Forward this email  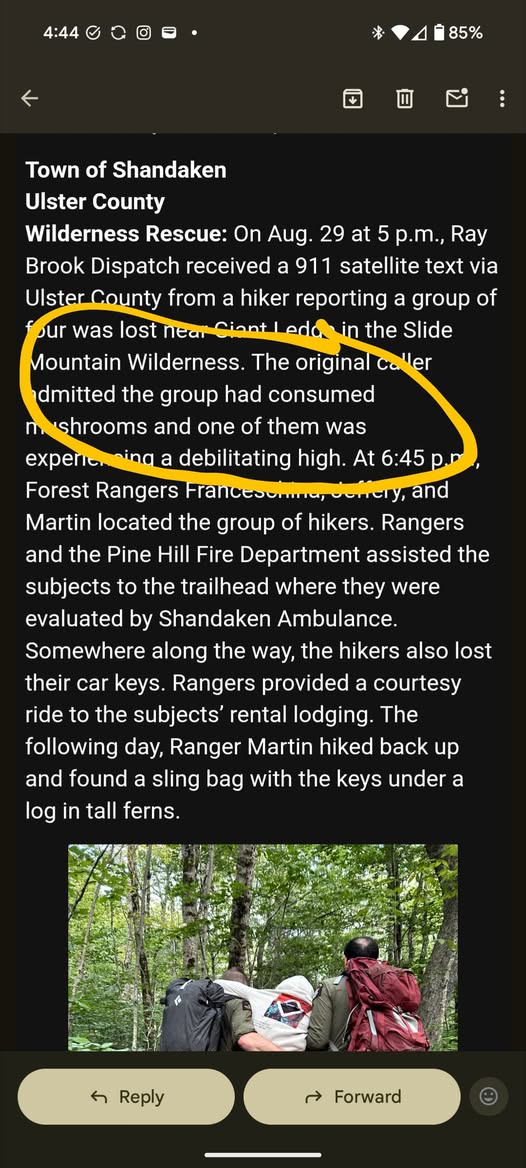[x=352, y=1096]
